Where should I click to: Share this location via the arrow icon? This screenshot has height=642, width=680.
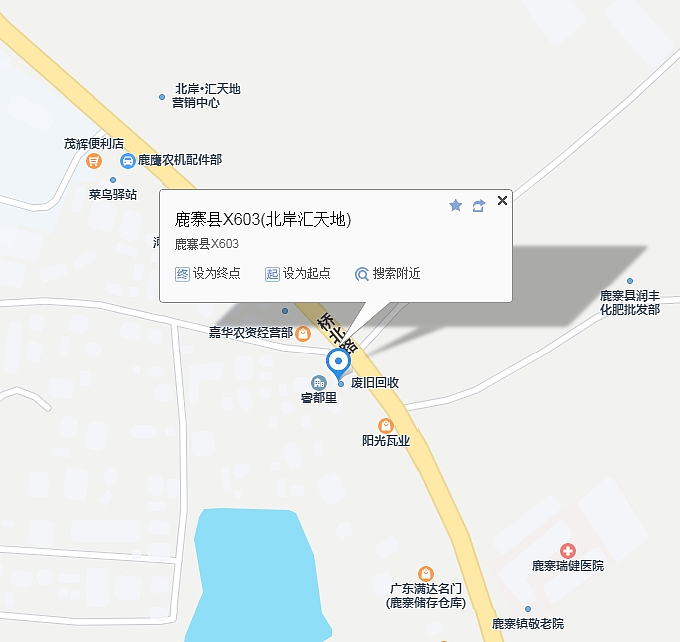tap(478, 205)
